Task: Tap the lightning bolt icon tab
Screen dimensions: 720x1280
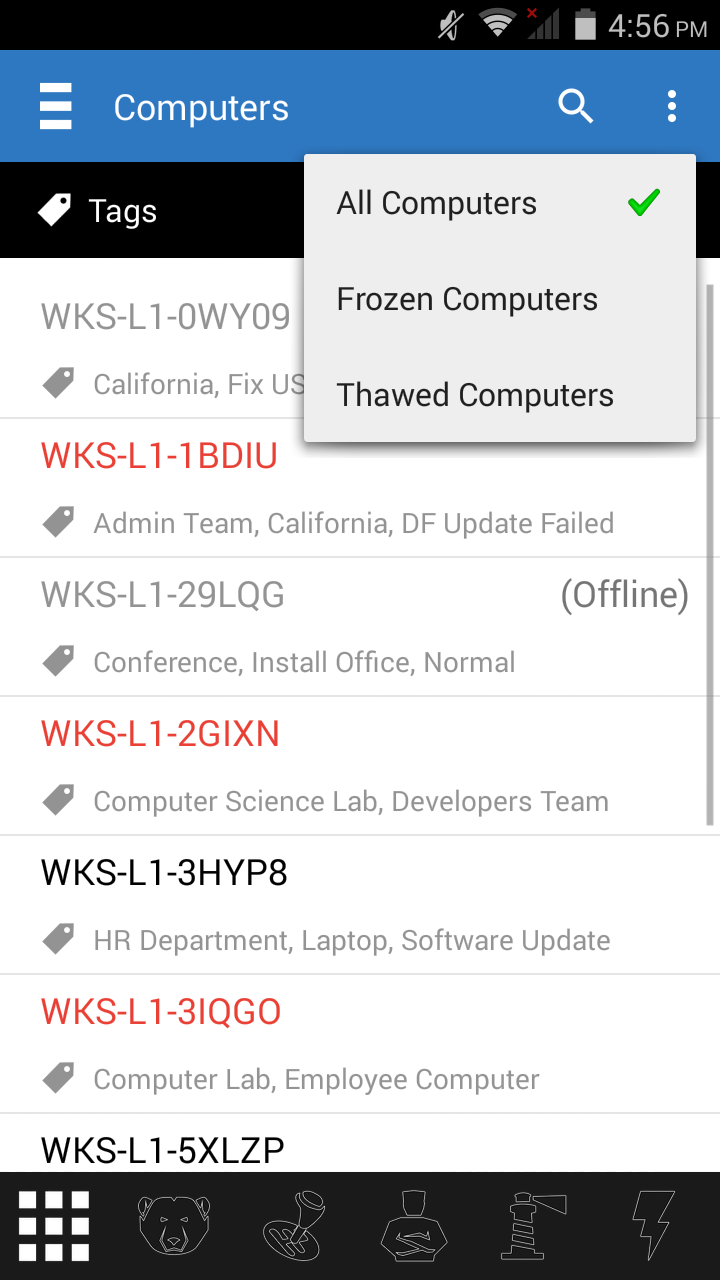Action: (654, 1226)
